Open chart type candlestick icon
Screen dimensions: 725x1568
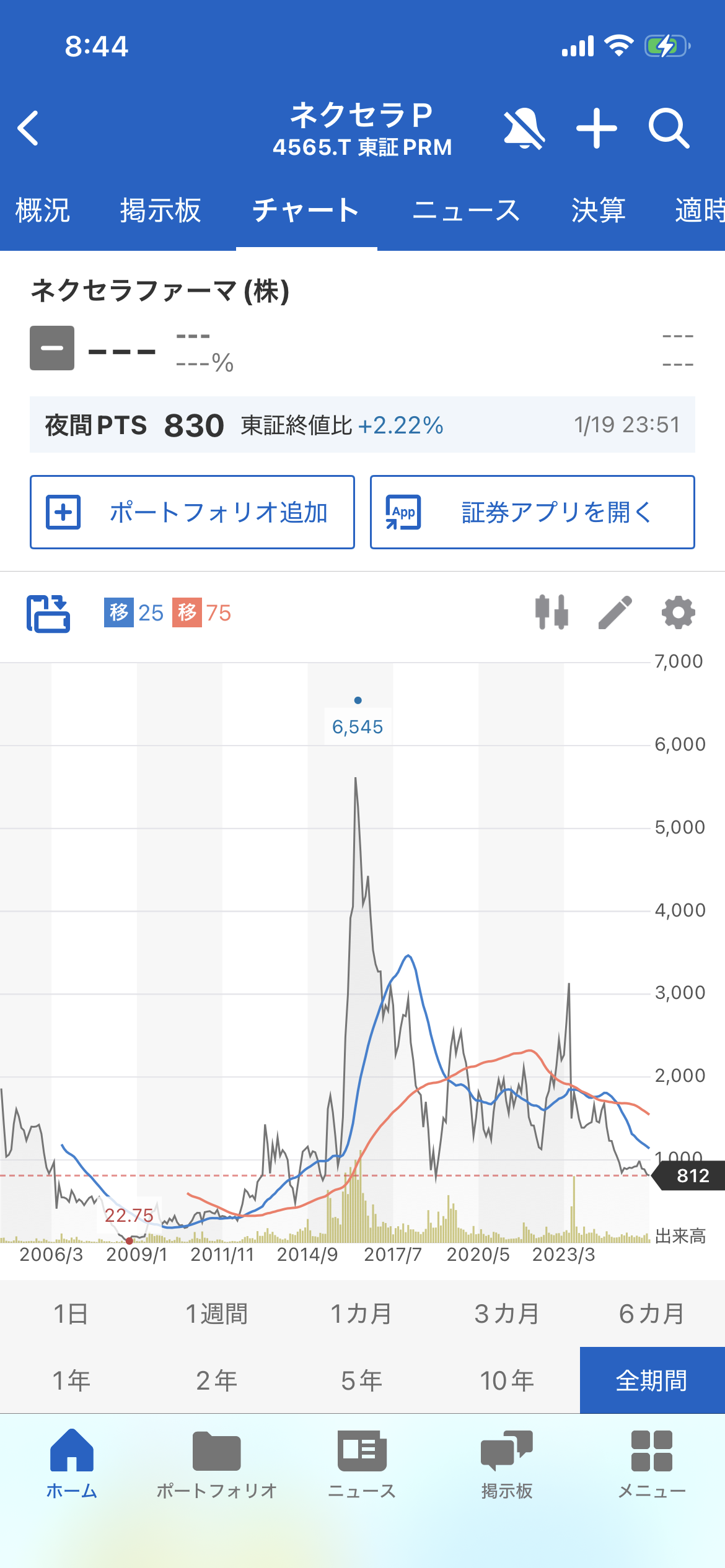(x=551, y=612)
